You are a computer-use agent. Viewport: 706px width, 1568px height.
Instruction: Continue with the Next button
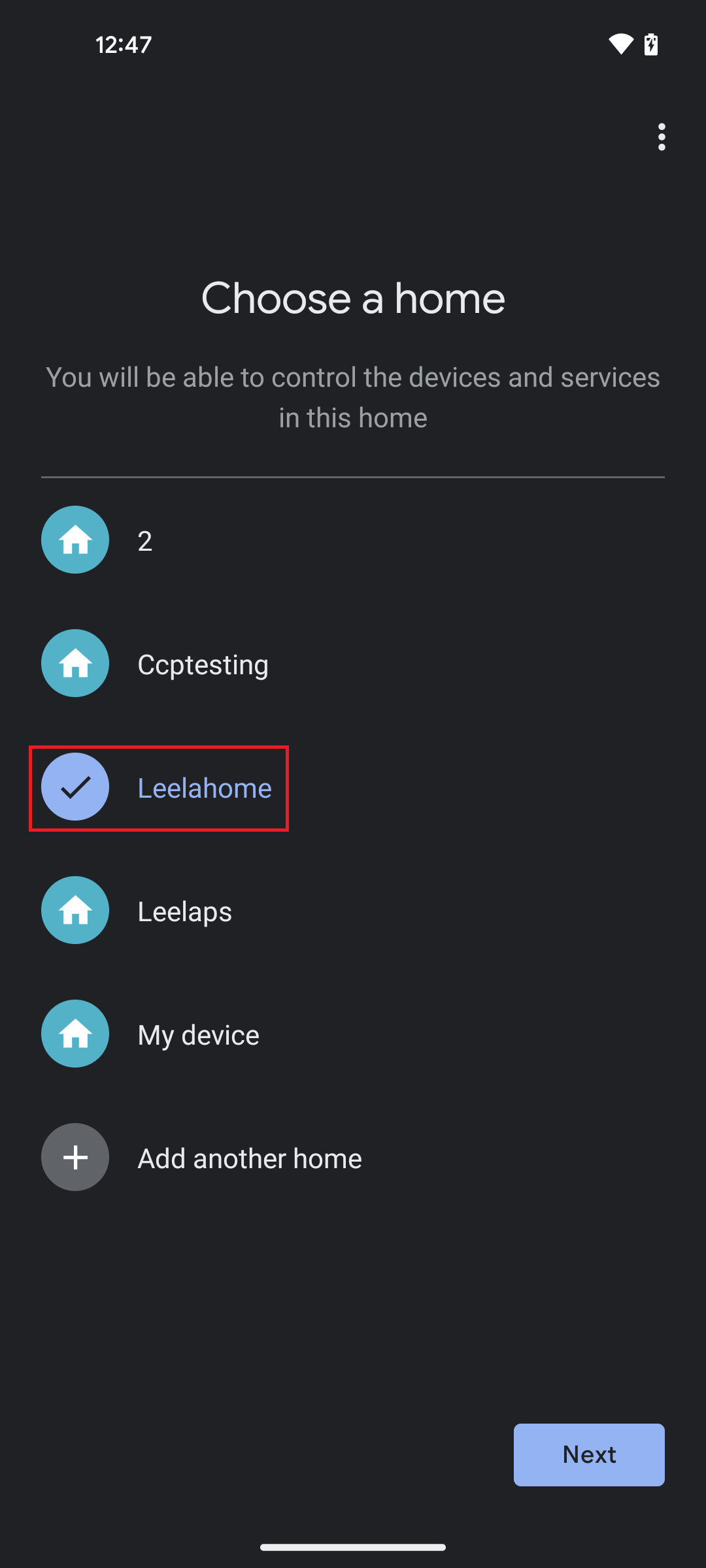coord(588,1454)
